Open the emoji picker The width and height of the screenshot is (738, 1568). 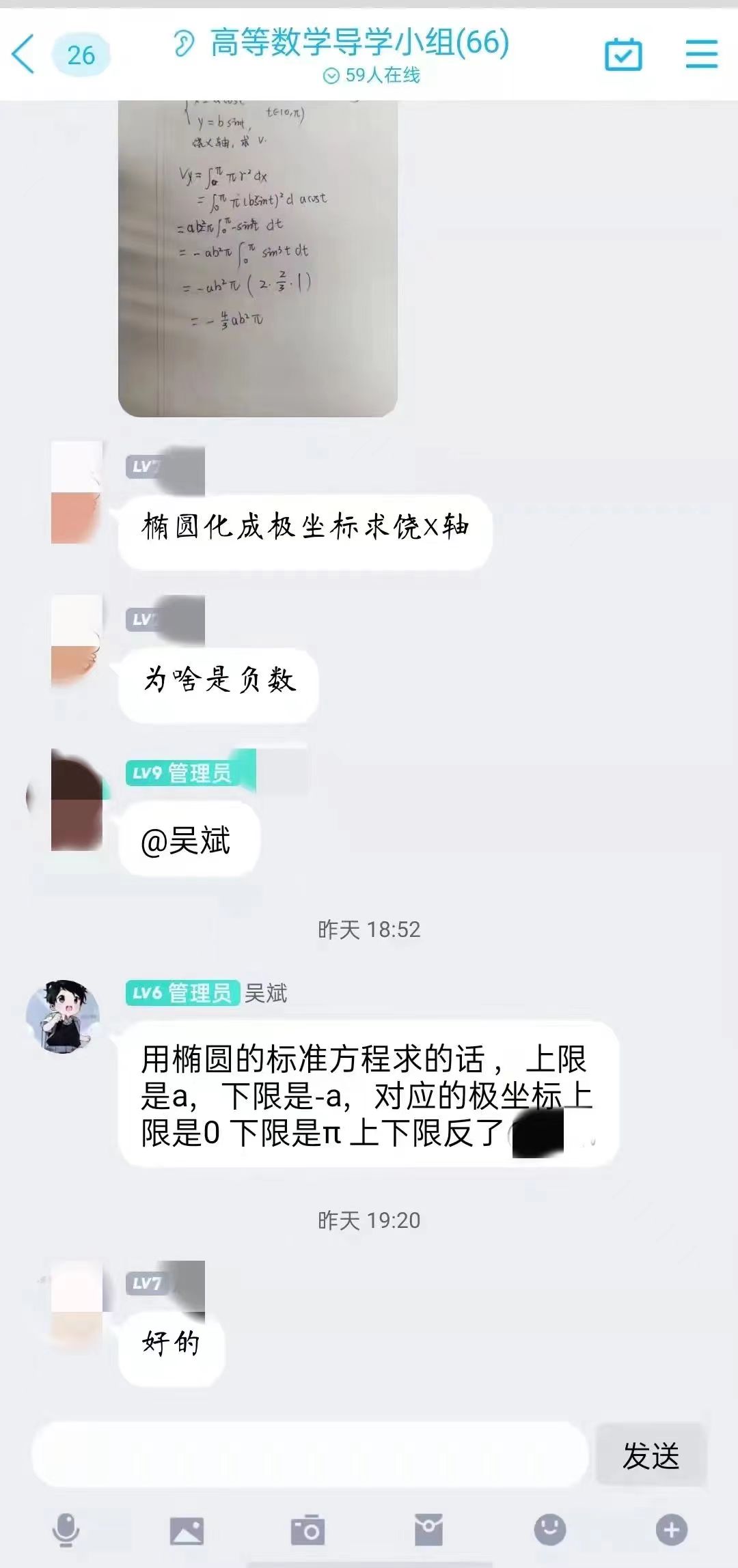coord(549,1530)
